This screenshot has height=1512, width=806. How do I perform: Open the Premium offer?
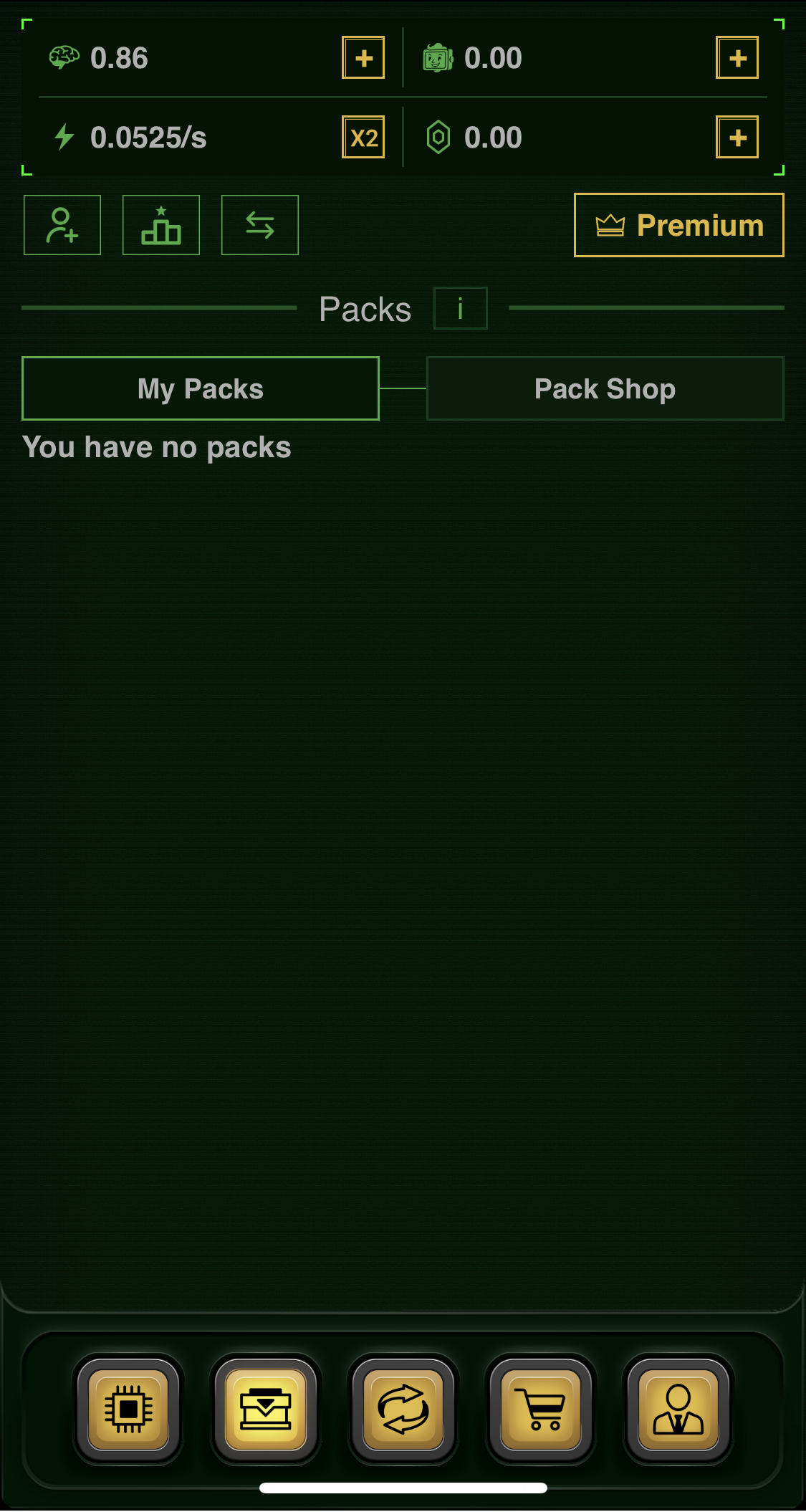tap(678, 225)
